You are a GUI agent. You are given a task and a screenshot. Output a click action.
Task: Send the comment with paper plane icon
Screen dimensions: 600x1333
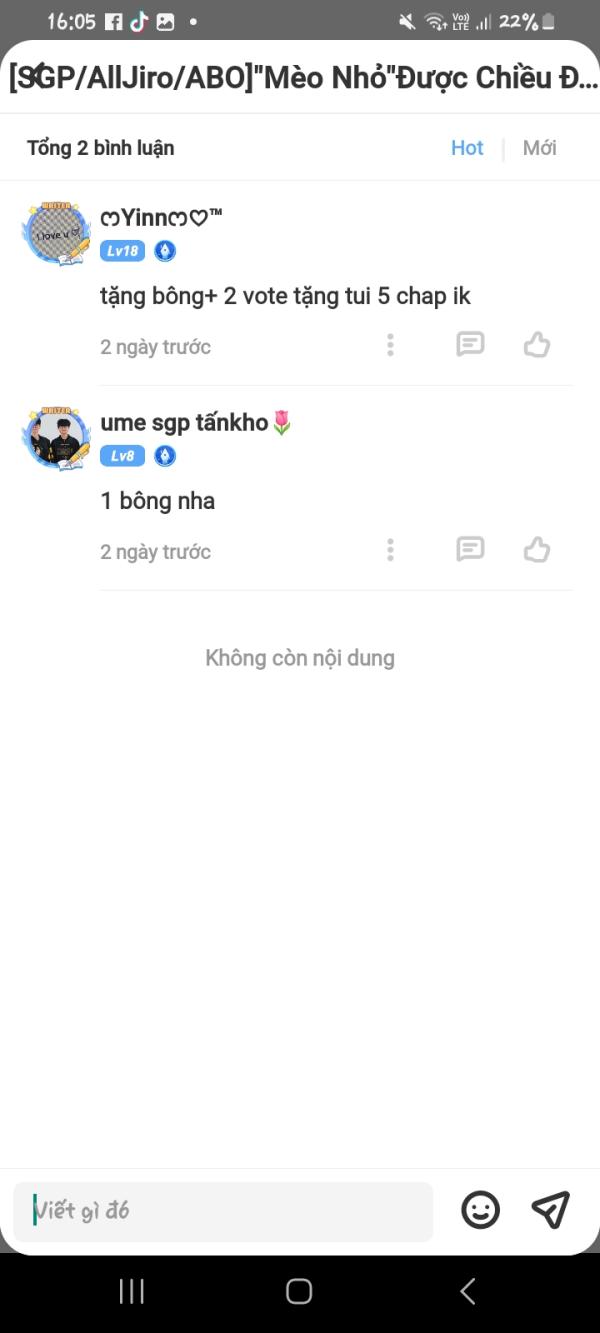[x=550, y=1210]
